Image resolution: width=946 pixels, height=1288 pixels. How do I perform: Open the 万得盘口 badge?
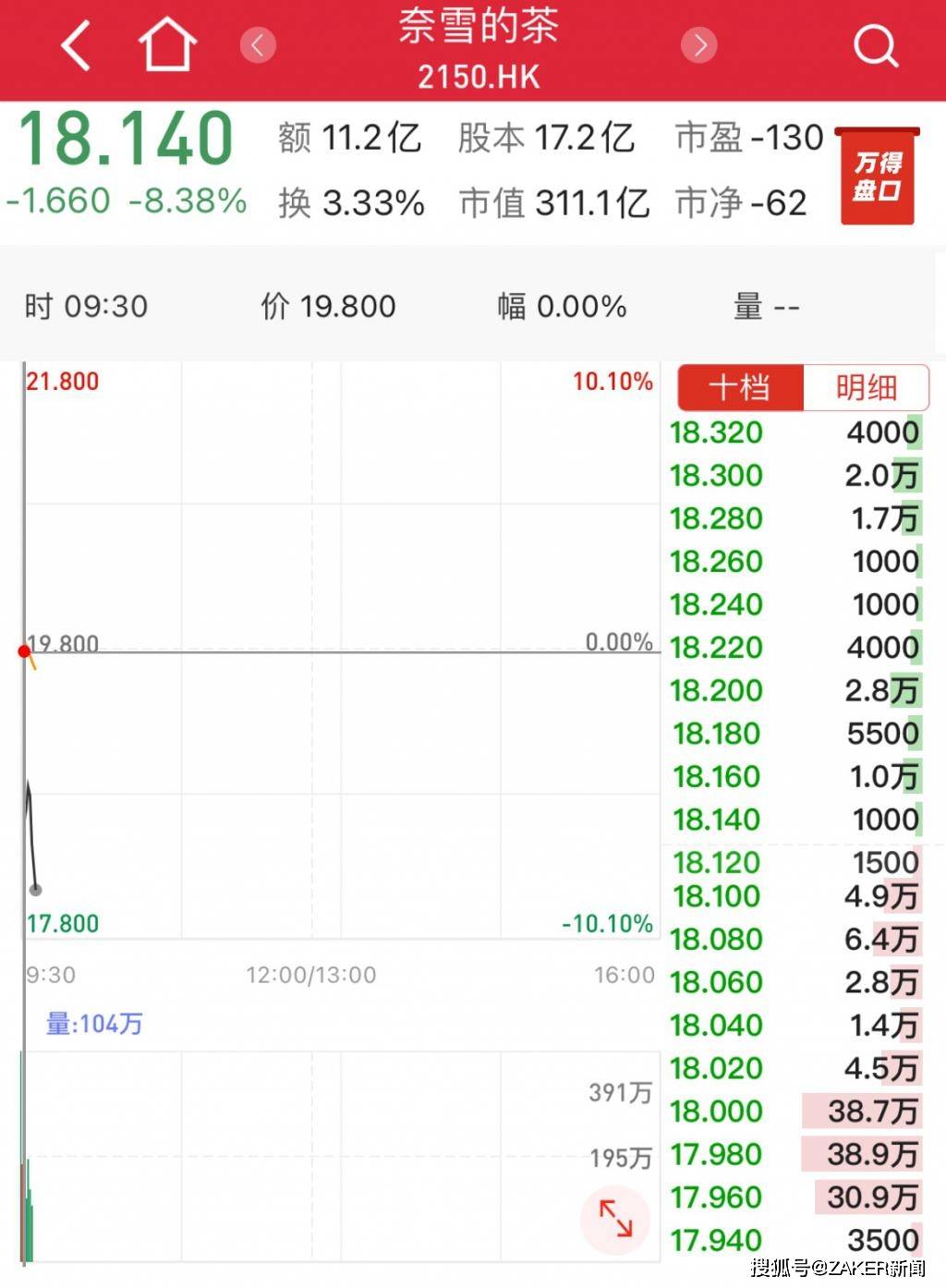[x=877, y=176]
